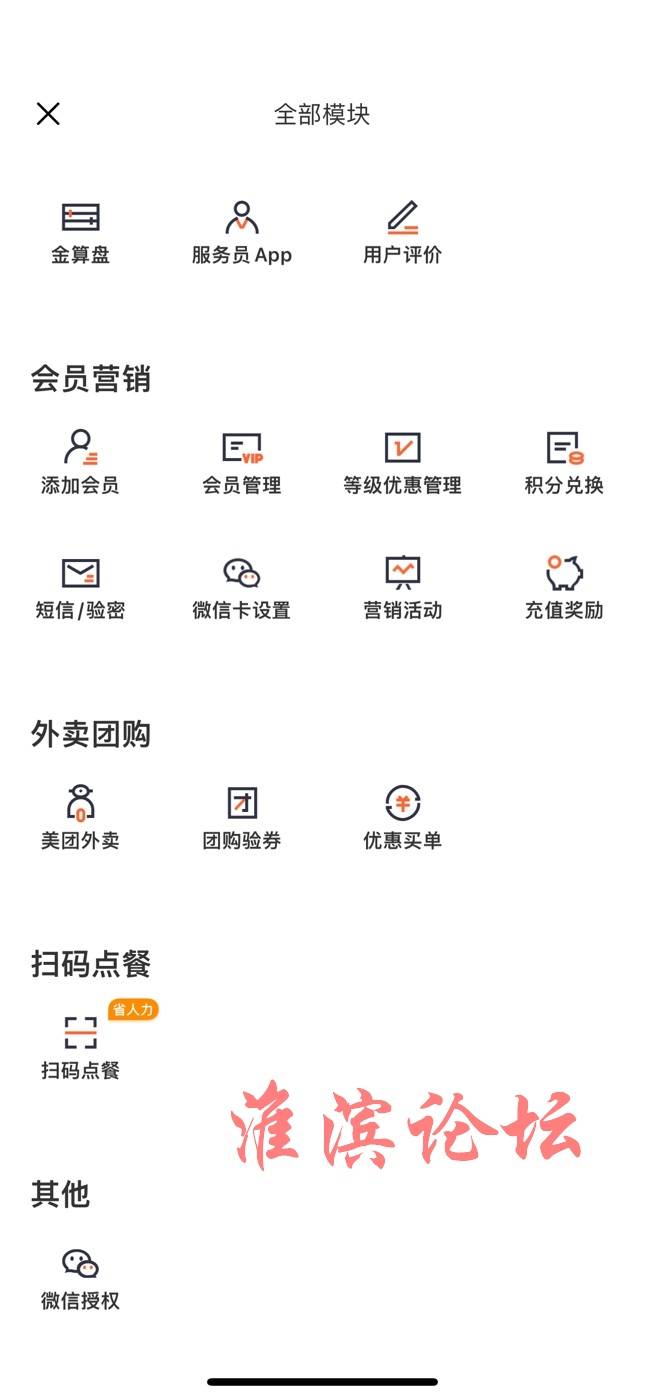Open 用户评价 module
Image resolution: width=645 pixels, height=1398 pixels.
point(402,233)
